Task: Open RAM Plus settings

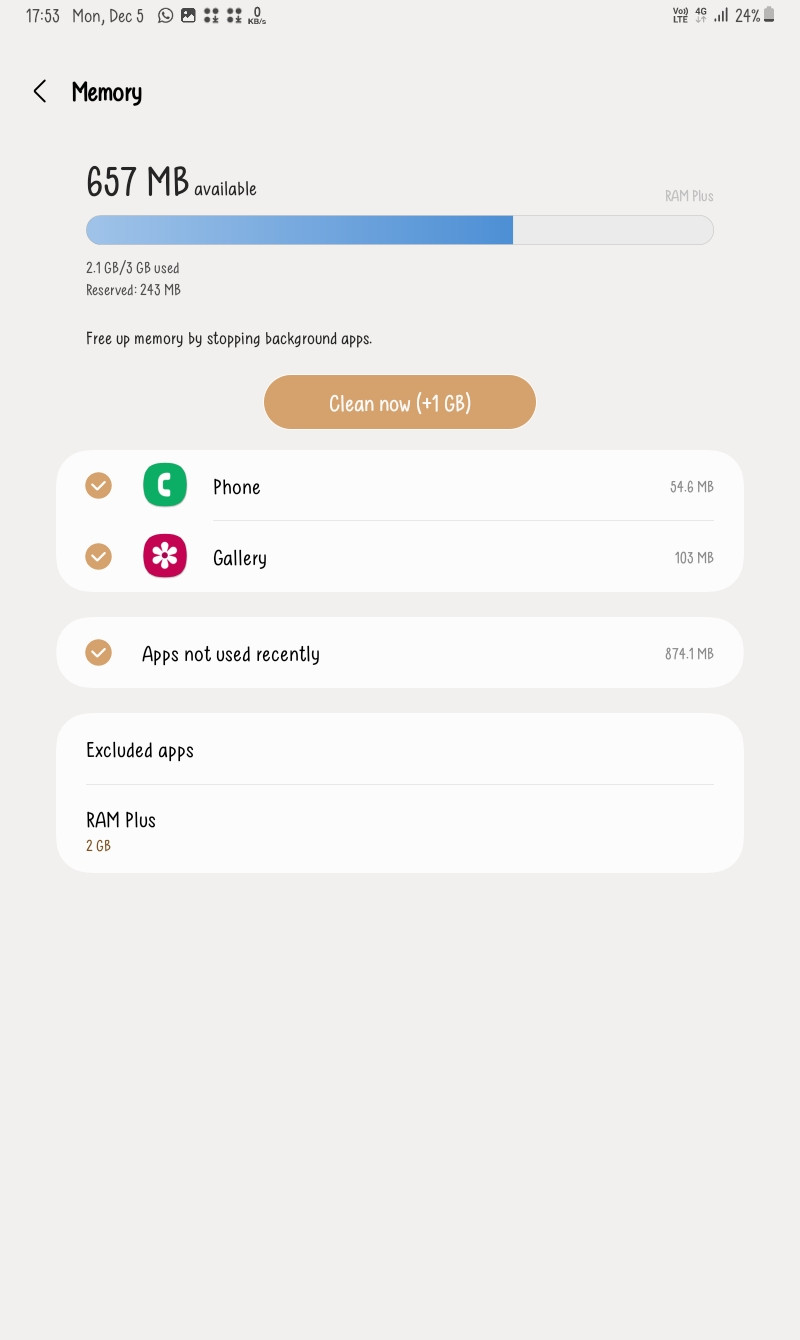Action: tap(400, 830)
